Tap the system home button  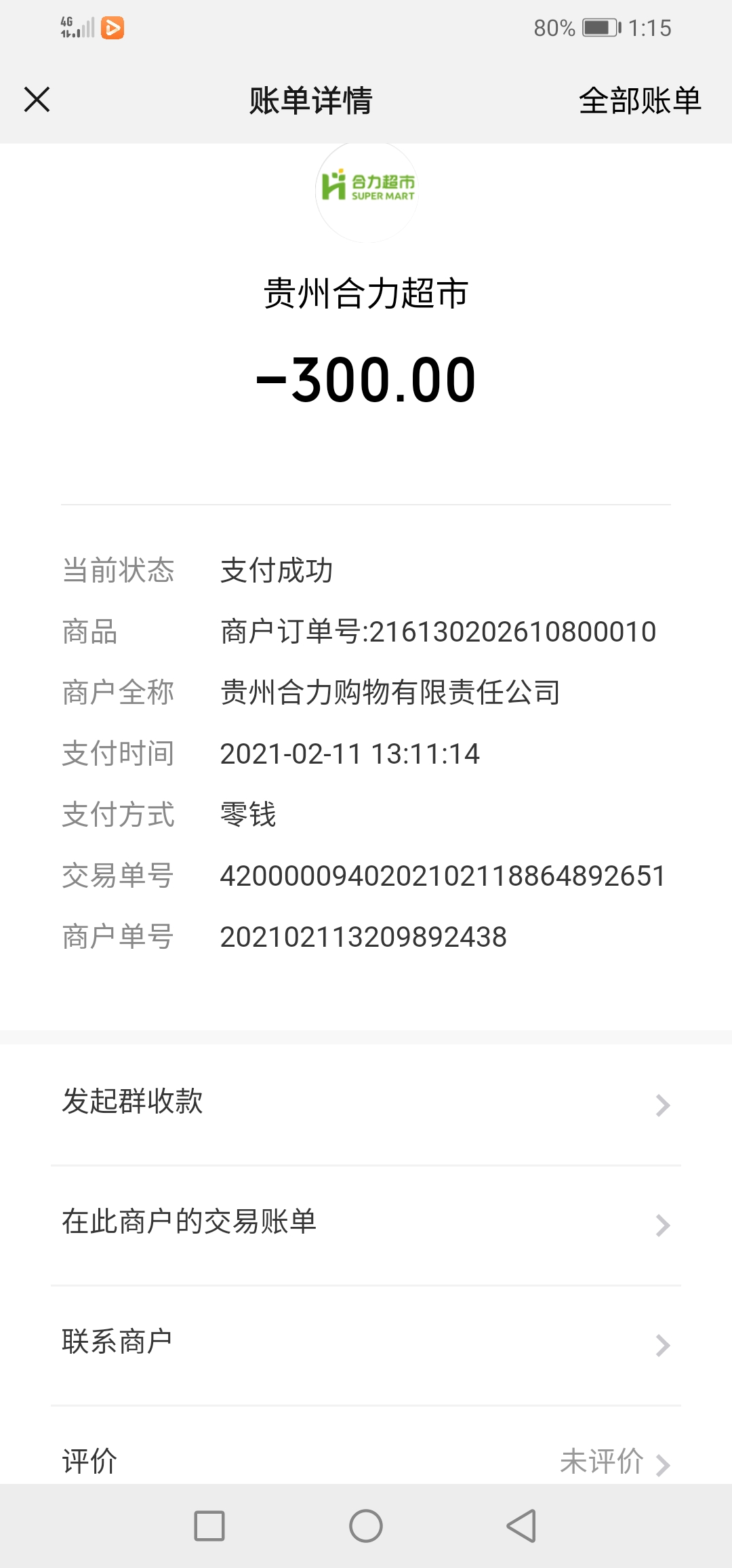click(366, 1527)
